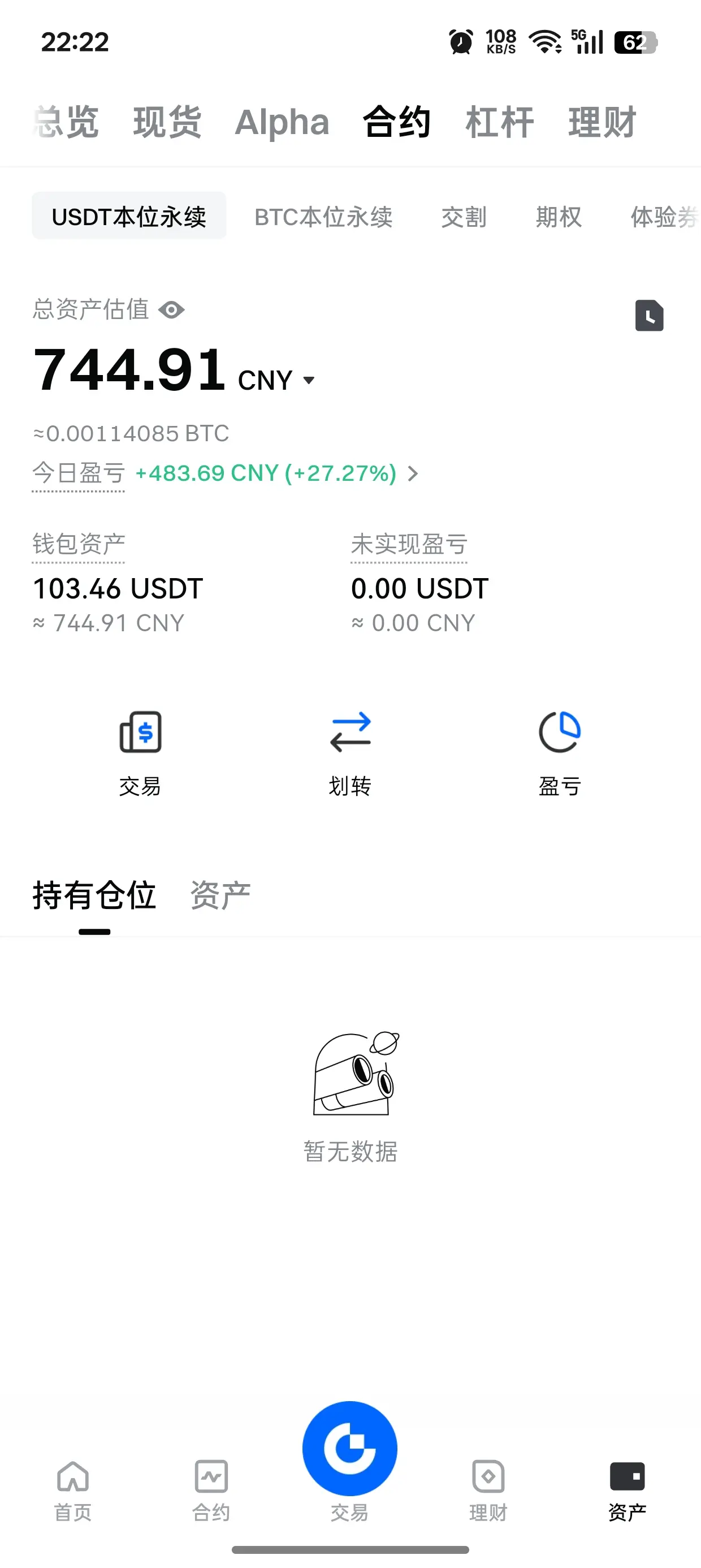Hide the total asset value with eye icon
This screenshot has width=701, height=1568.
pyautogui.click(x=172, y=310)
